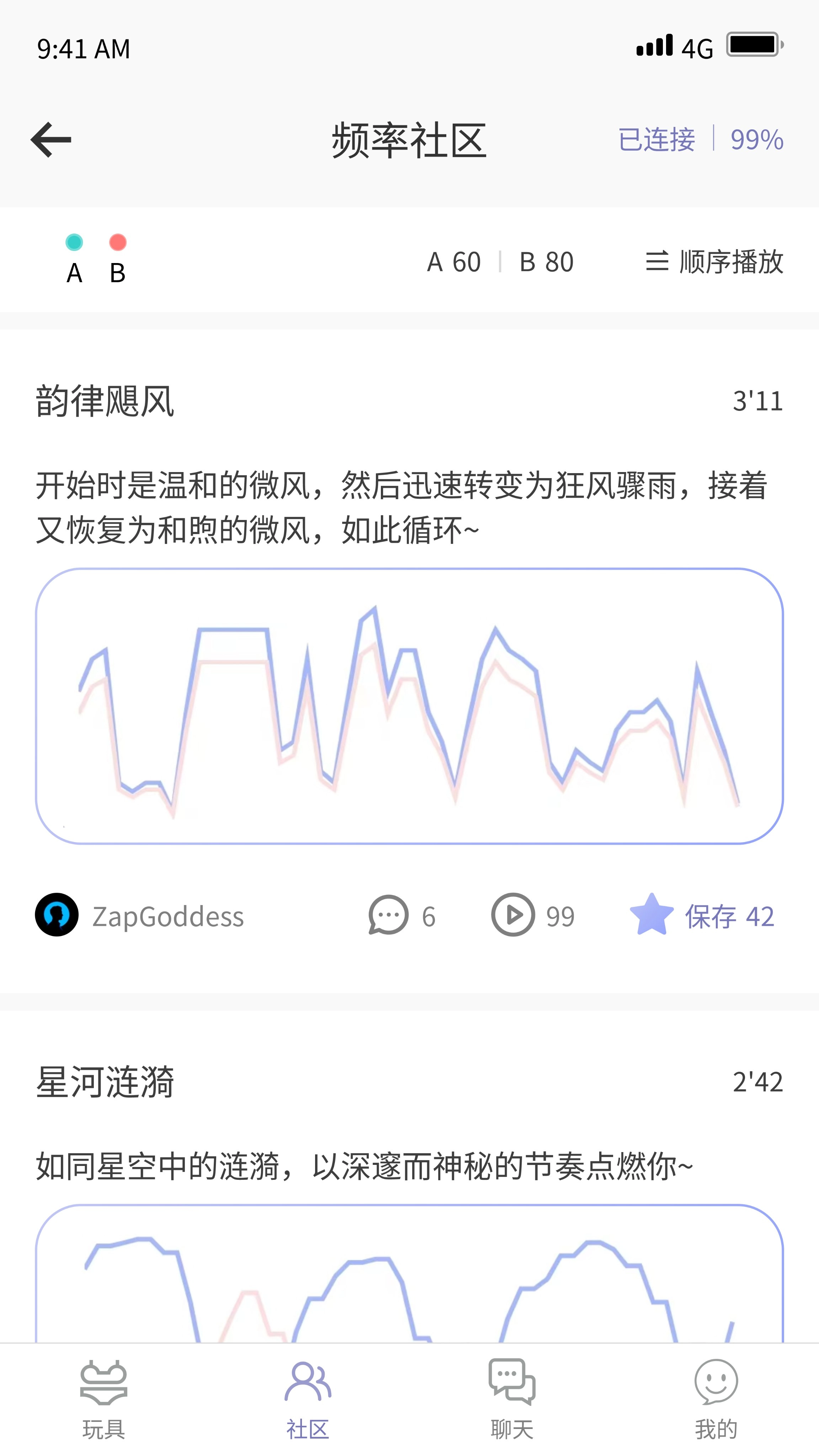Switch to the 玩具 tab

point(103,1399)
